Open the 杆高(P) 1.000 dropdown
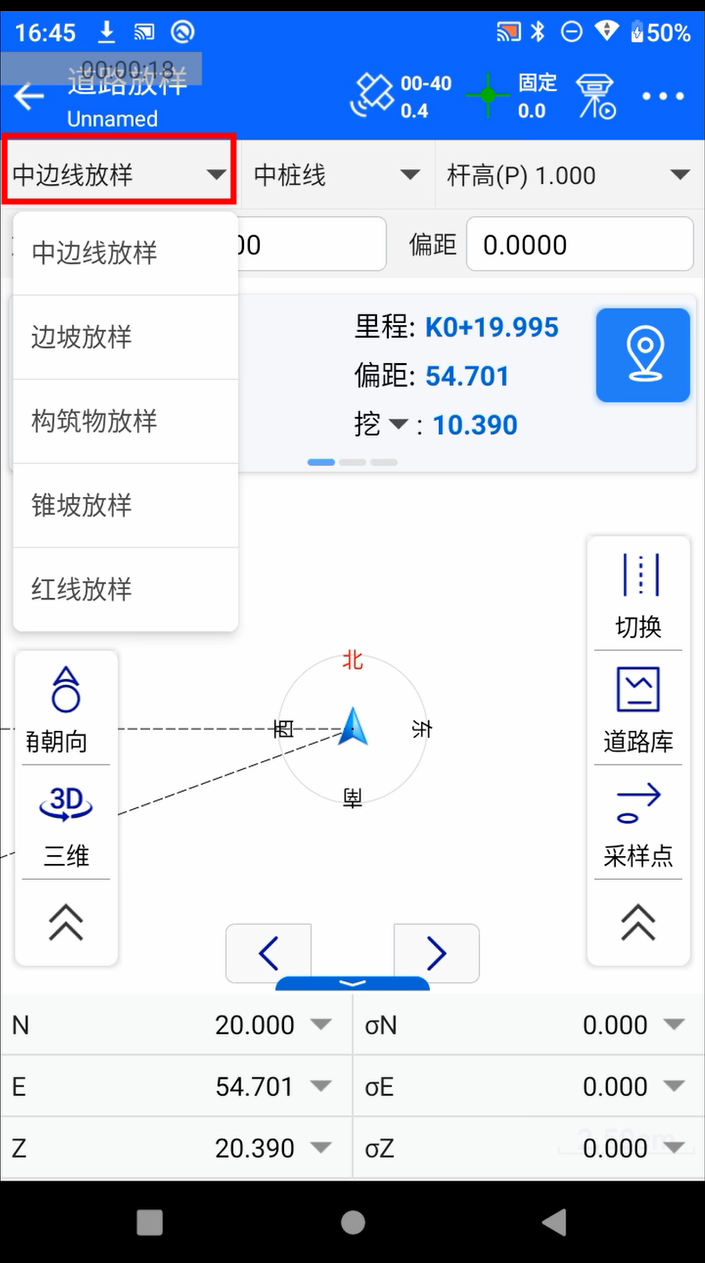This screenshot has height=1263, width=705. point(568,175)
